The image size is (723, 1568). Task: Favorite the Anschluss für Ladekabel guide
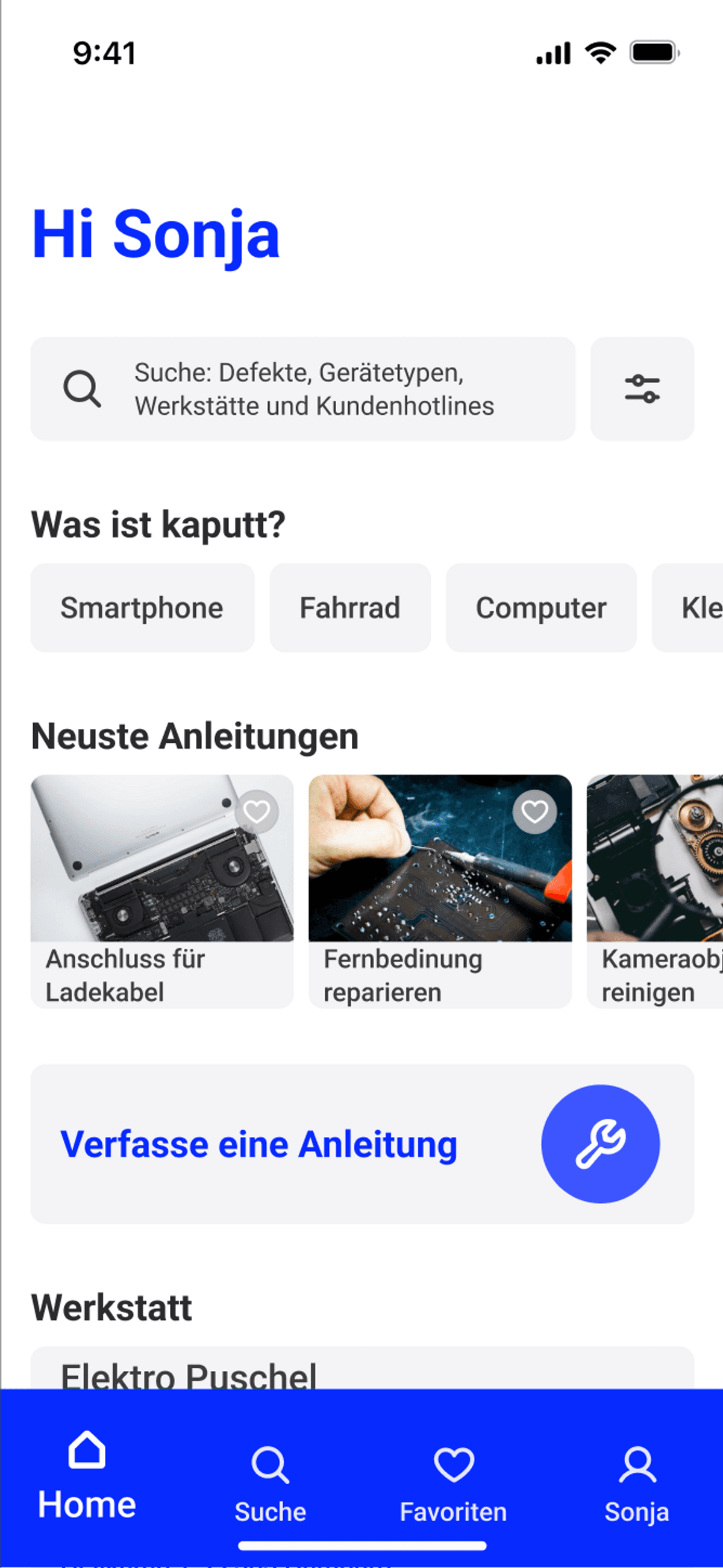pyautogui.click(x=257, y=811)
